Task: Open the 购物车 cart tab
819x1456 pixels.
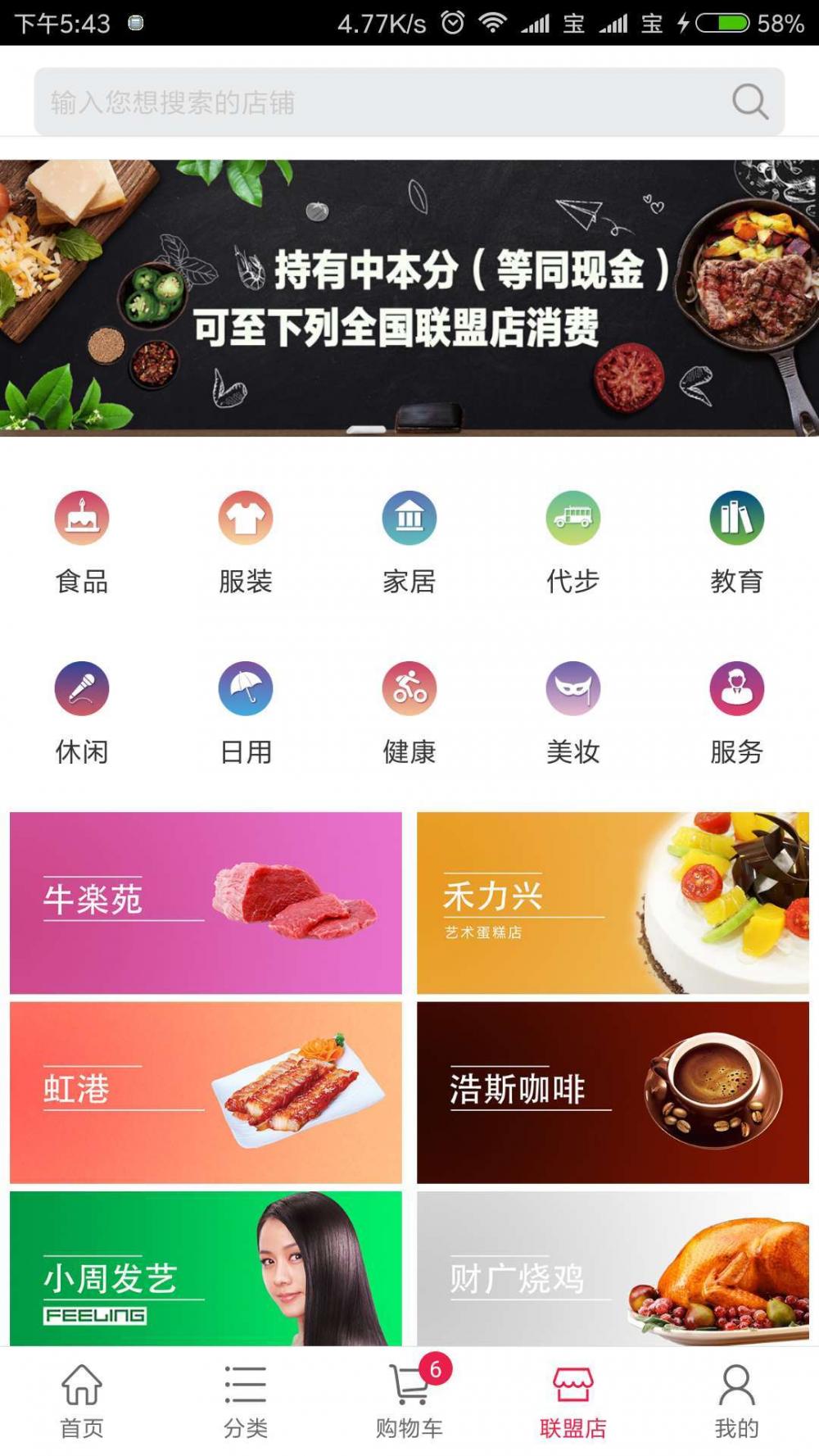Action: pyautogui.click(x=409, y=1401)
